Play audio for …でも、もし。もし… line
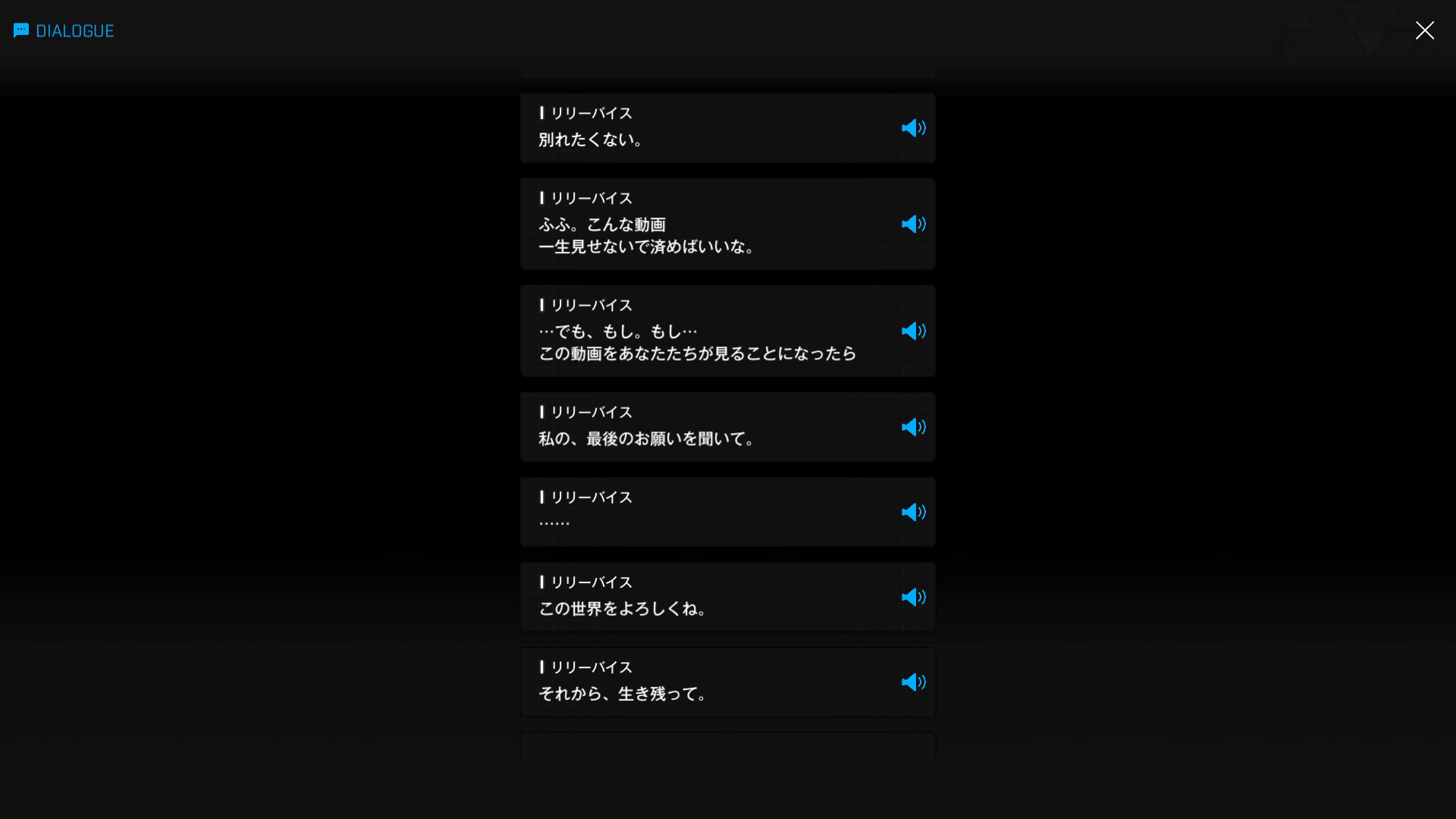The image size is (1456, 819). (x=913, y=331)
